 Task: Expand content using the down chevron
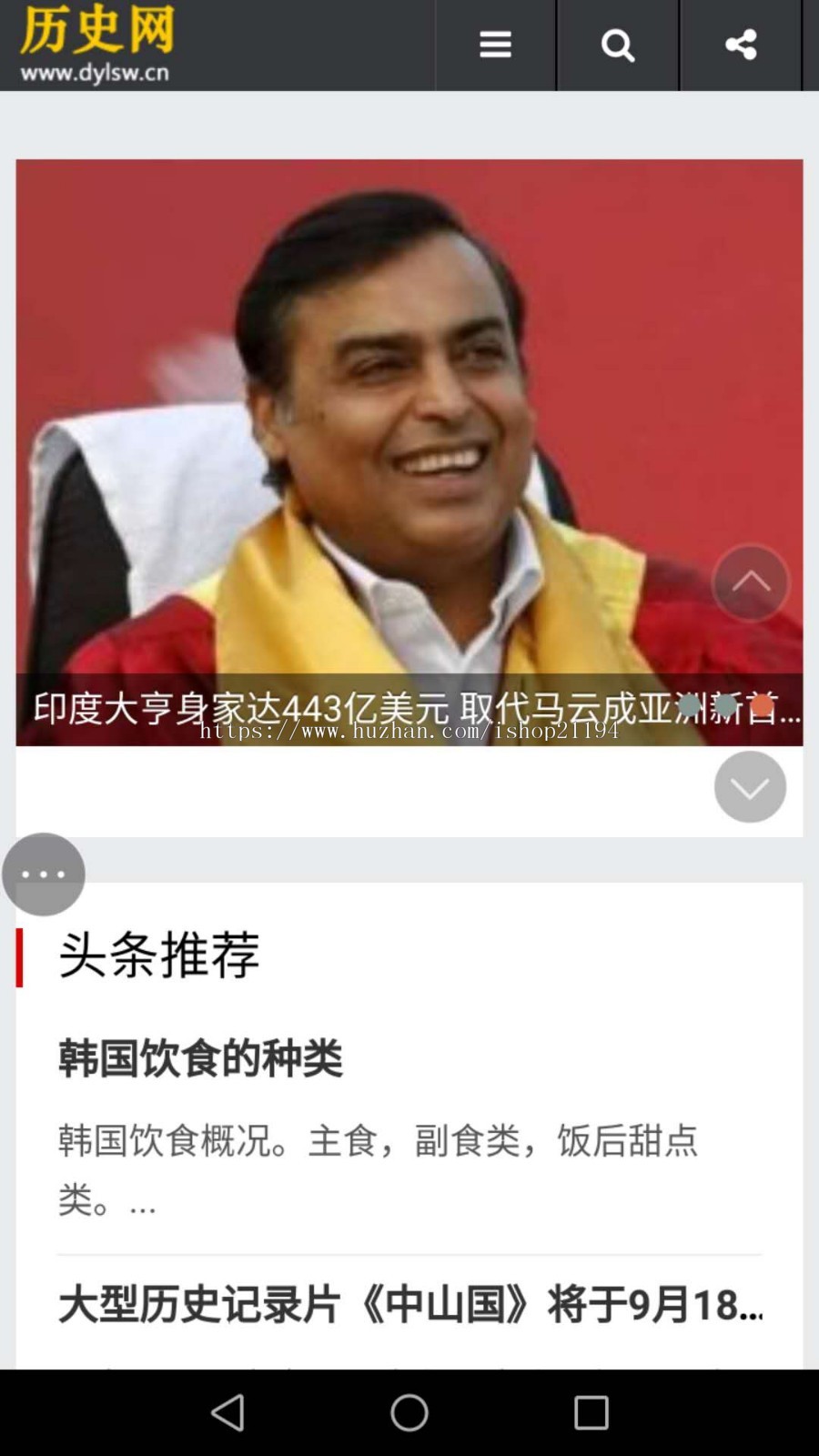pyautogui.click(x=750, y=786)
